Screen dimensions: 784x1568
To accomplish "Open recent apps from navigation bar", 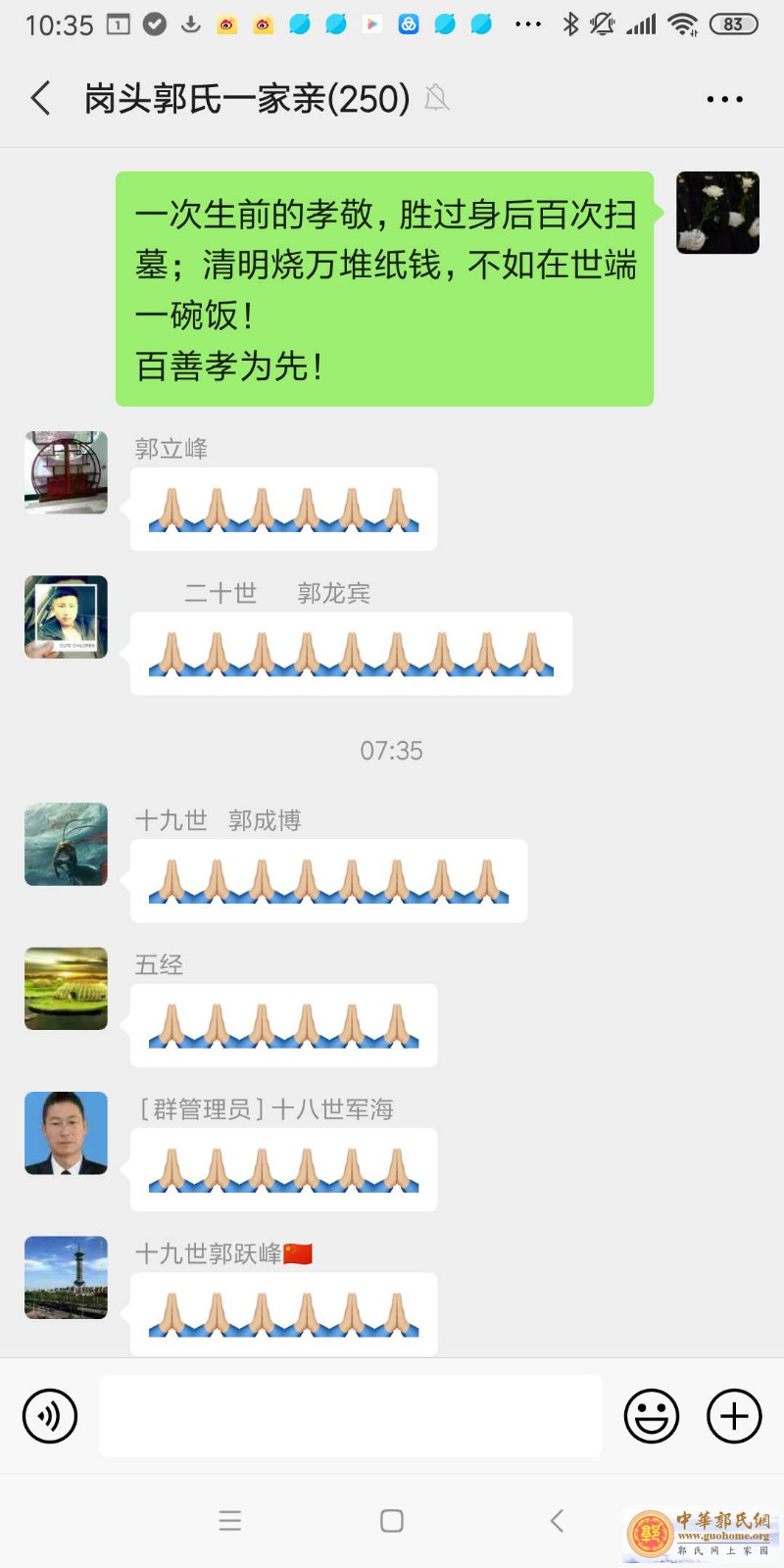I will click(230, 1521).
